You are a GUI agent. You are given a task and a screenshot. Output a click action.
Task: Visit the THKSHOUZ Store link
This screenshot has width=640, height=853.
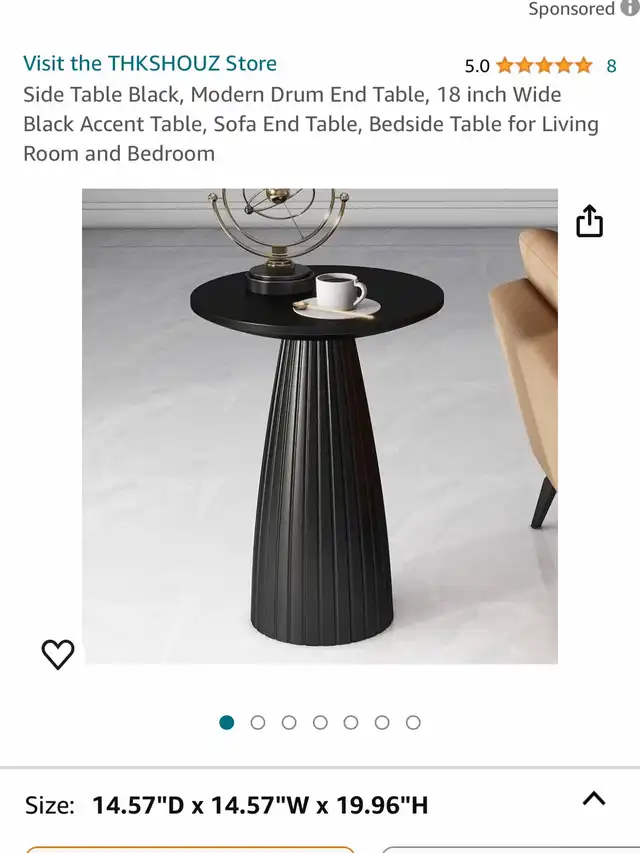150,64
